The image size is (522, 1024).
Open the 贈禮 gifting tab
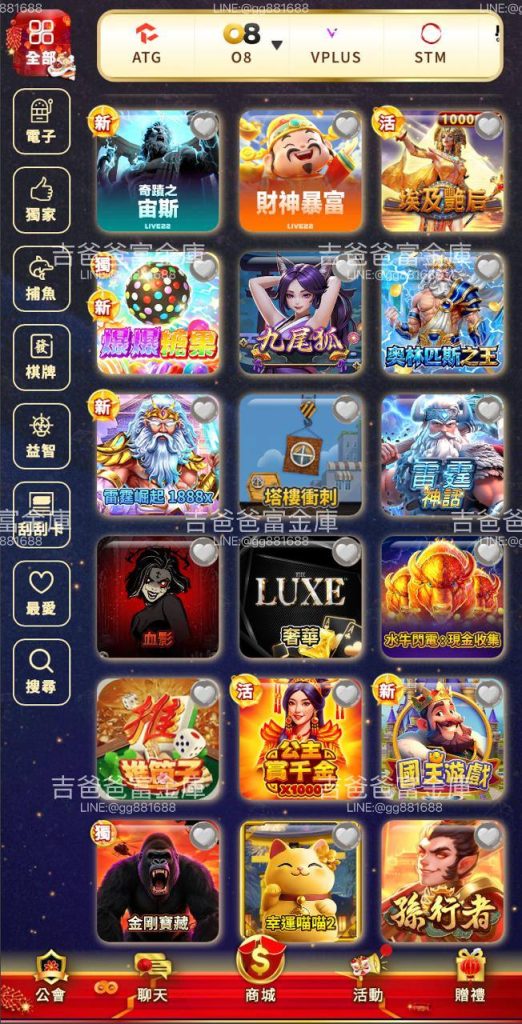pyautogui.click(x=470, y=981)
